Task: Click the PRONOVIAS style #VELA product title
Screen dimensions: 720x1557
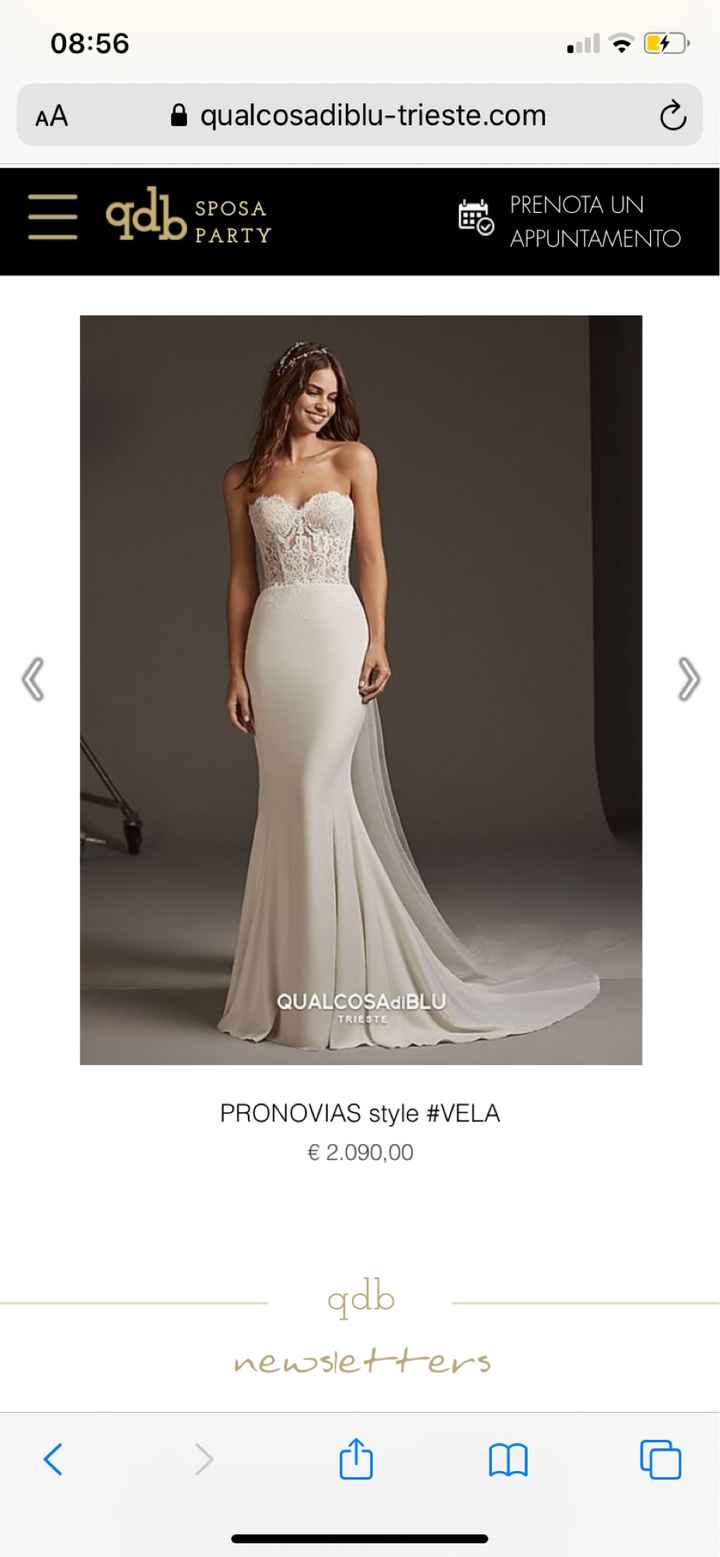Action: (x=360, y=1112)
